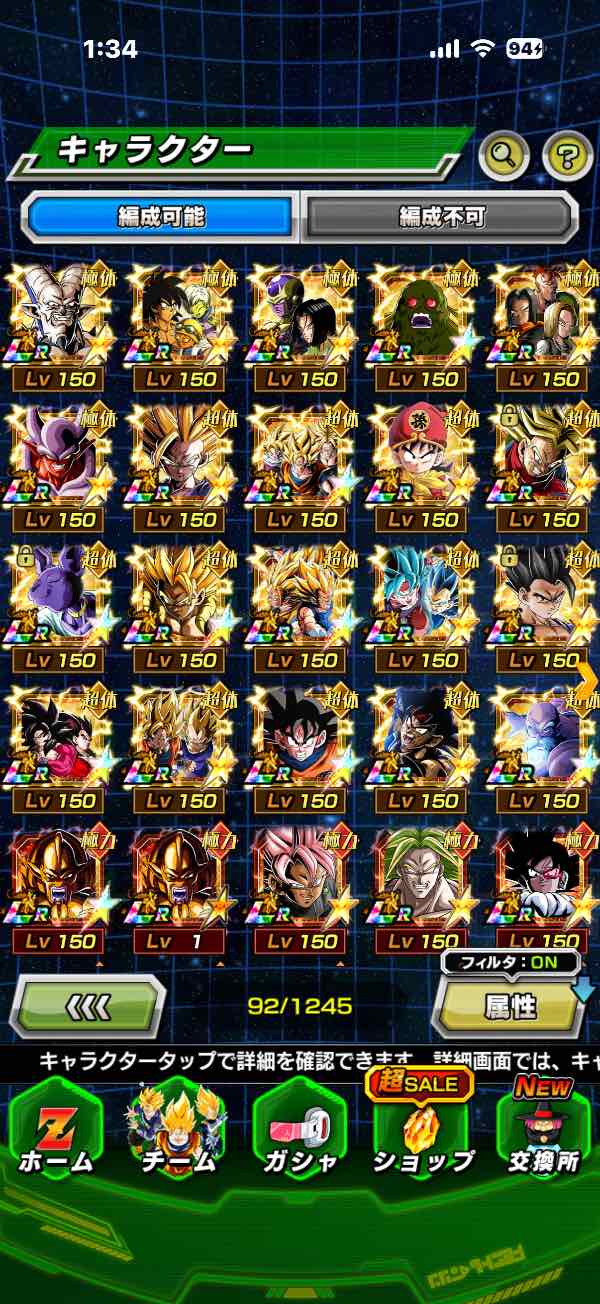The width and height of the screenshot is (600, 1304).
Task: Open the Lv 1 golden ape character card
Action: [181, 893]
